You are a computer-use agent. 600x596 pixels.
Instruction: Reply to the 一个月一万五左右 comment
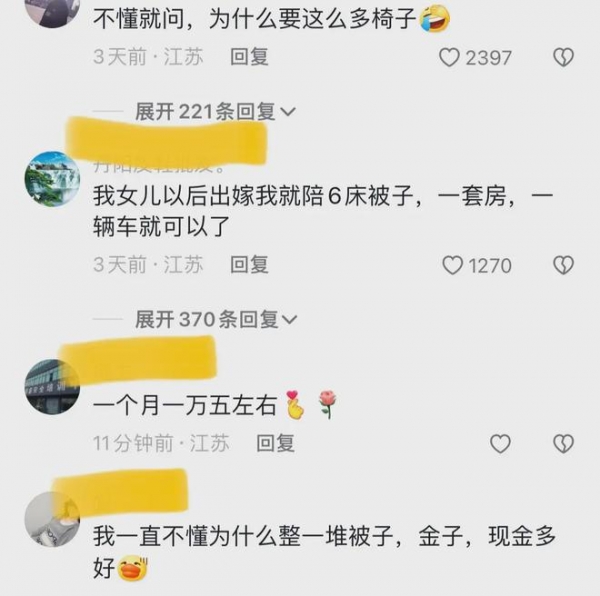point(276,443)
